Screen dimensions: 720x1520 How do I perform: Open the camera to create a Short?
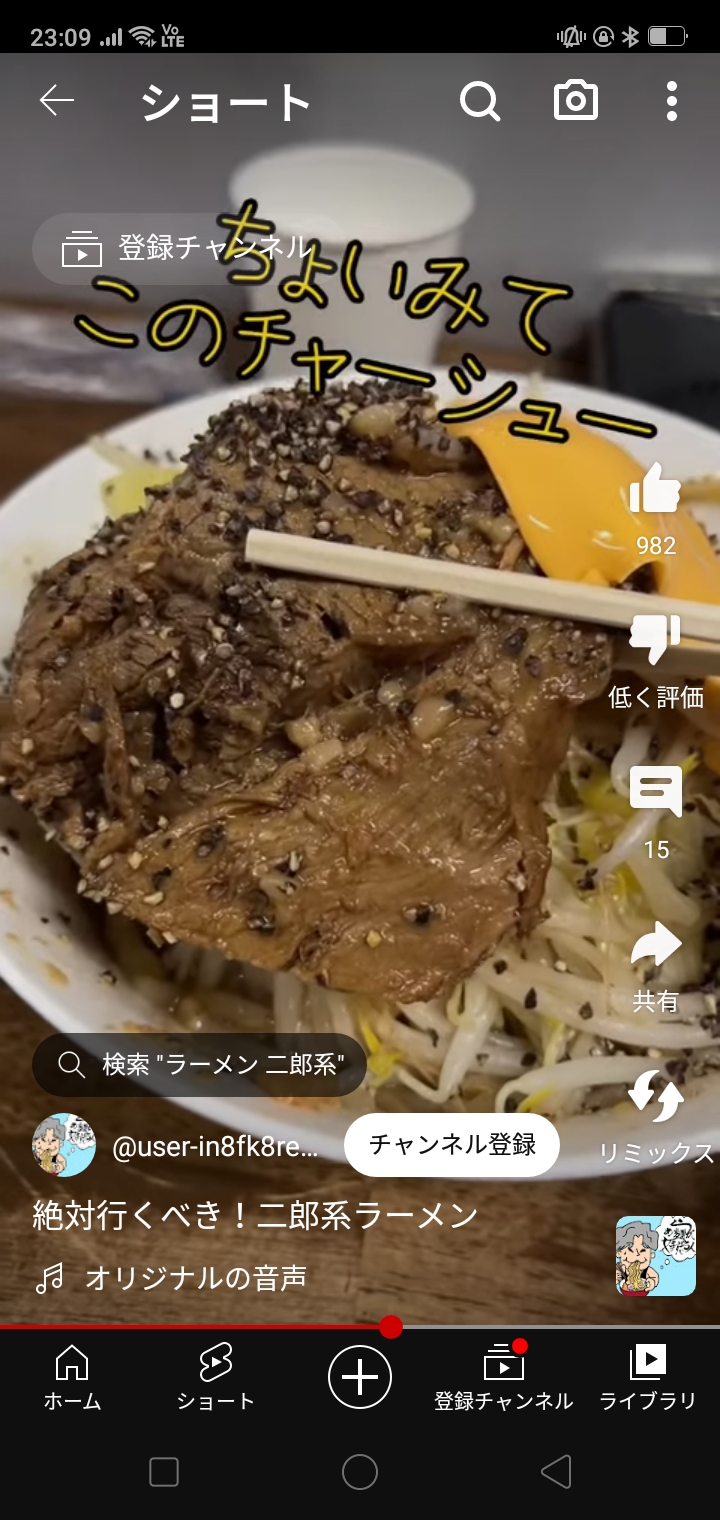[576, 101]
